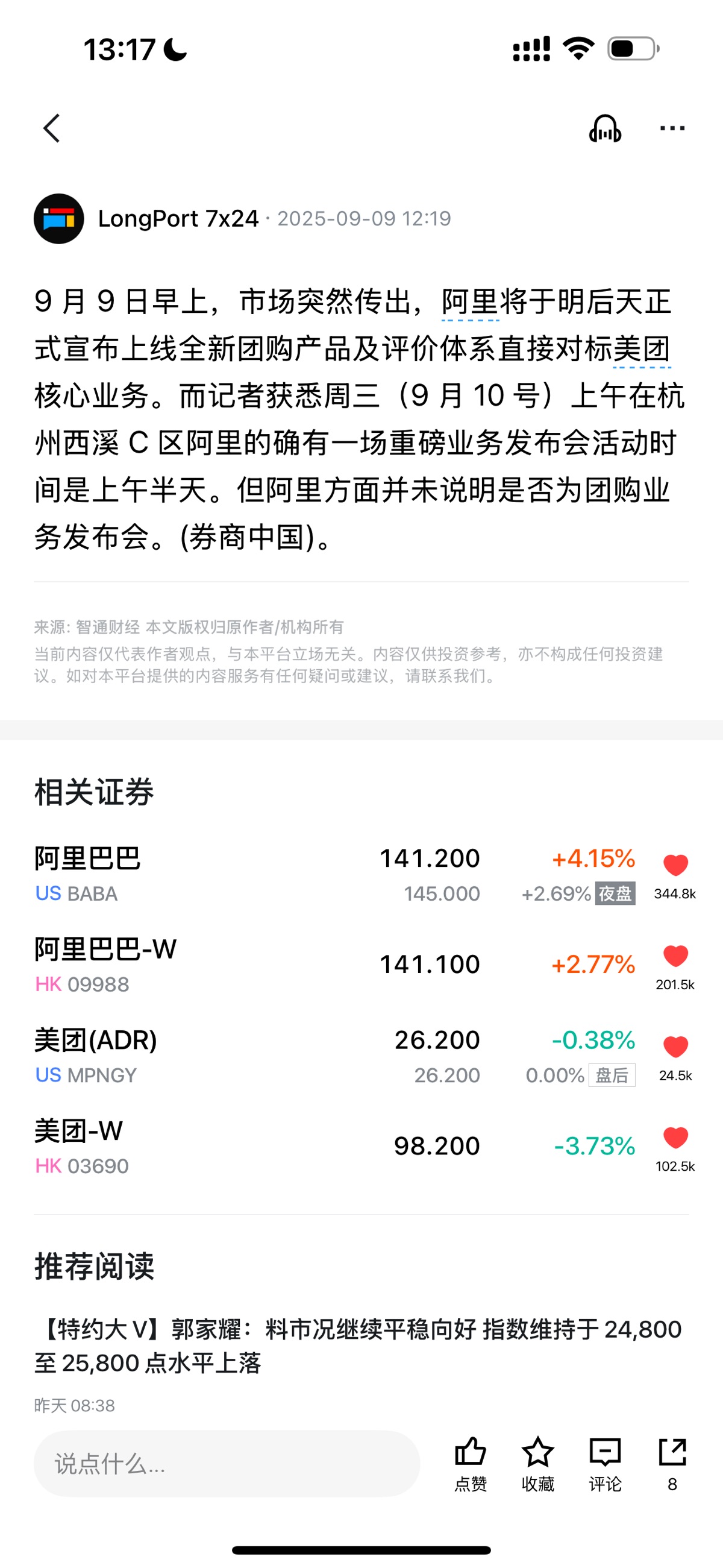
Task: Open the recommended article by 郭家耀
Action: click(359, 1346)
